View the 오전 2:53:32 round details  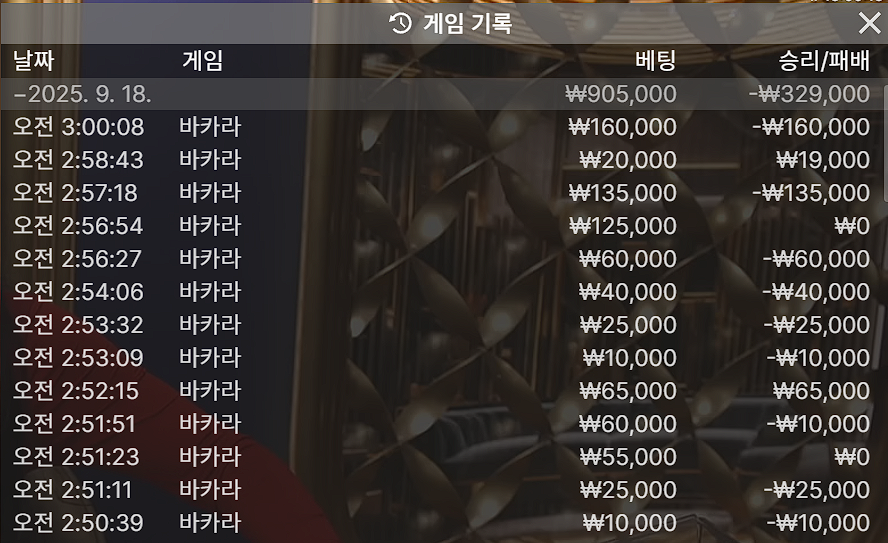[x=440, y=325]
